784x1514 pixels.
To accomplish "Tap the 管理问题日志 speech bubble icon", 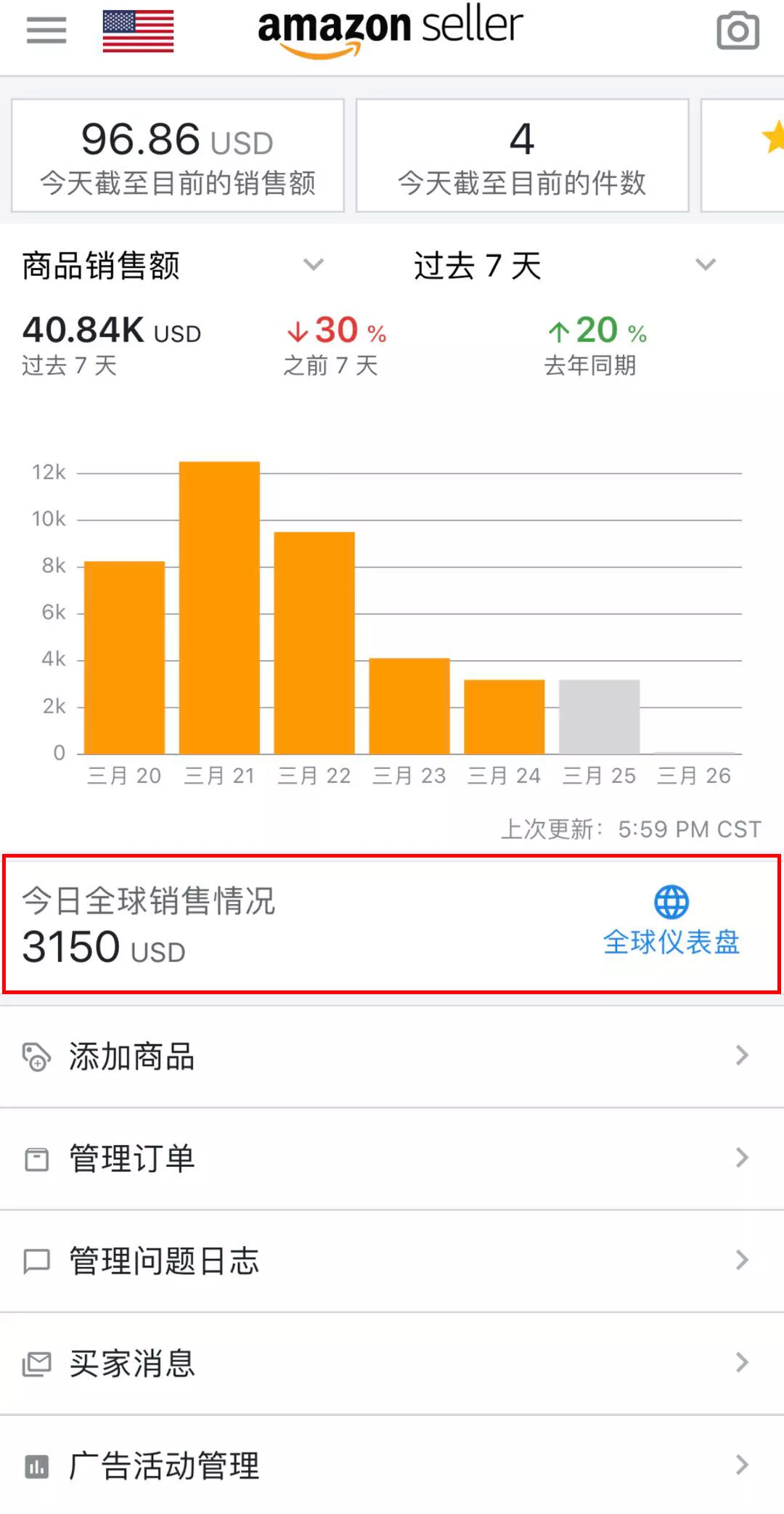I will point(36,1261).
